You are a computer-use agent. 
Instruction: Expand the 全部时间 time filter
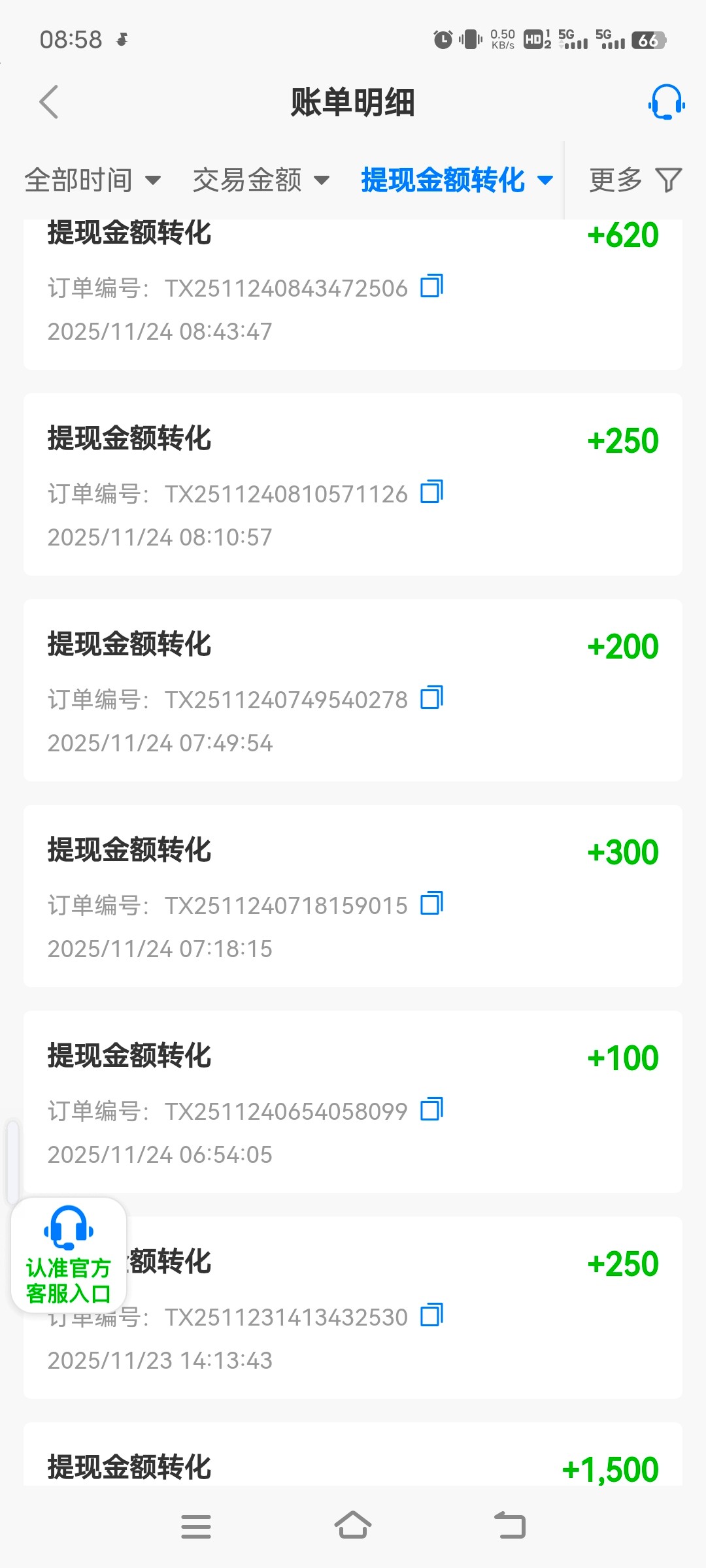click(x=92, y=180)
